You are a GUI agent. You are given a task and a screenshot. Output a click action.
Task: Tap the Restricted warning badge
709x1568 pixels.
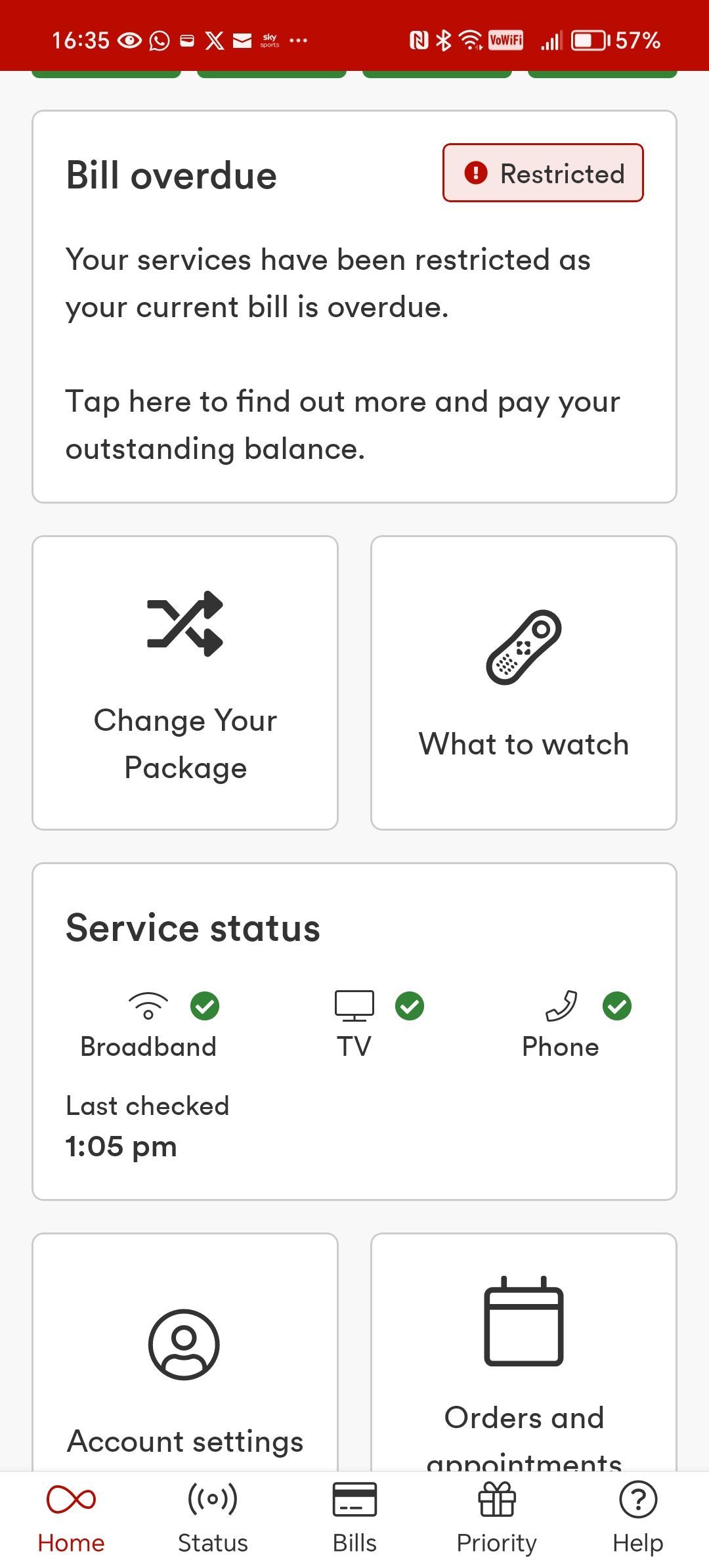(543, 173)
